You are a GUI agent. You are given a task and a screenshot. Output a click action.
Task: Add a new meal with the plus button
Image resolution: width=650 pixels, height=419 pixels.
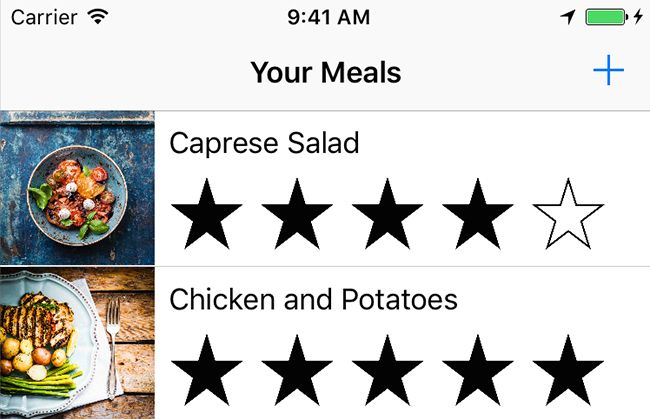[x=608, y=71]
